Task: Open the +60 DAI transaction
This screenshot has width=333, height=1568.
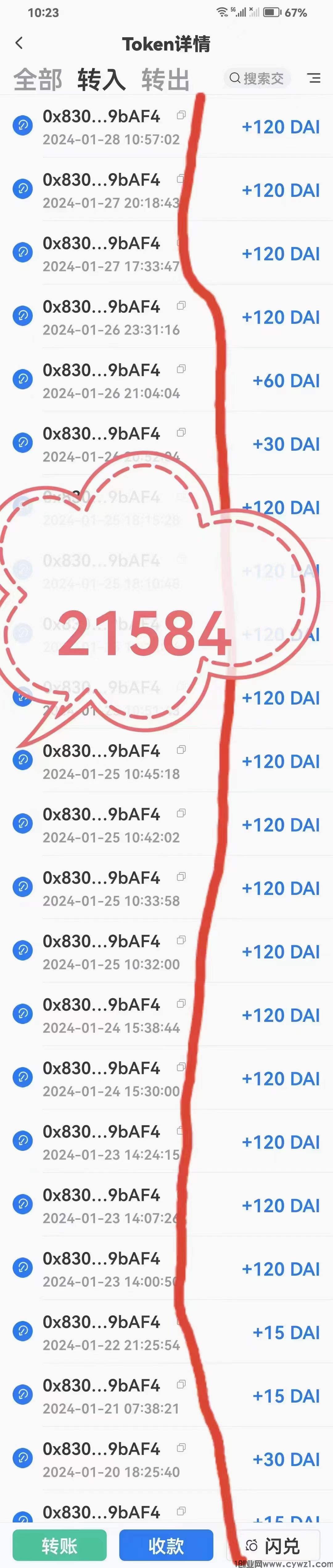Action: 286,381
